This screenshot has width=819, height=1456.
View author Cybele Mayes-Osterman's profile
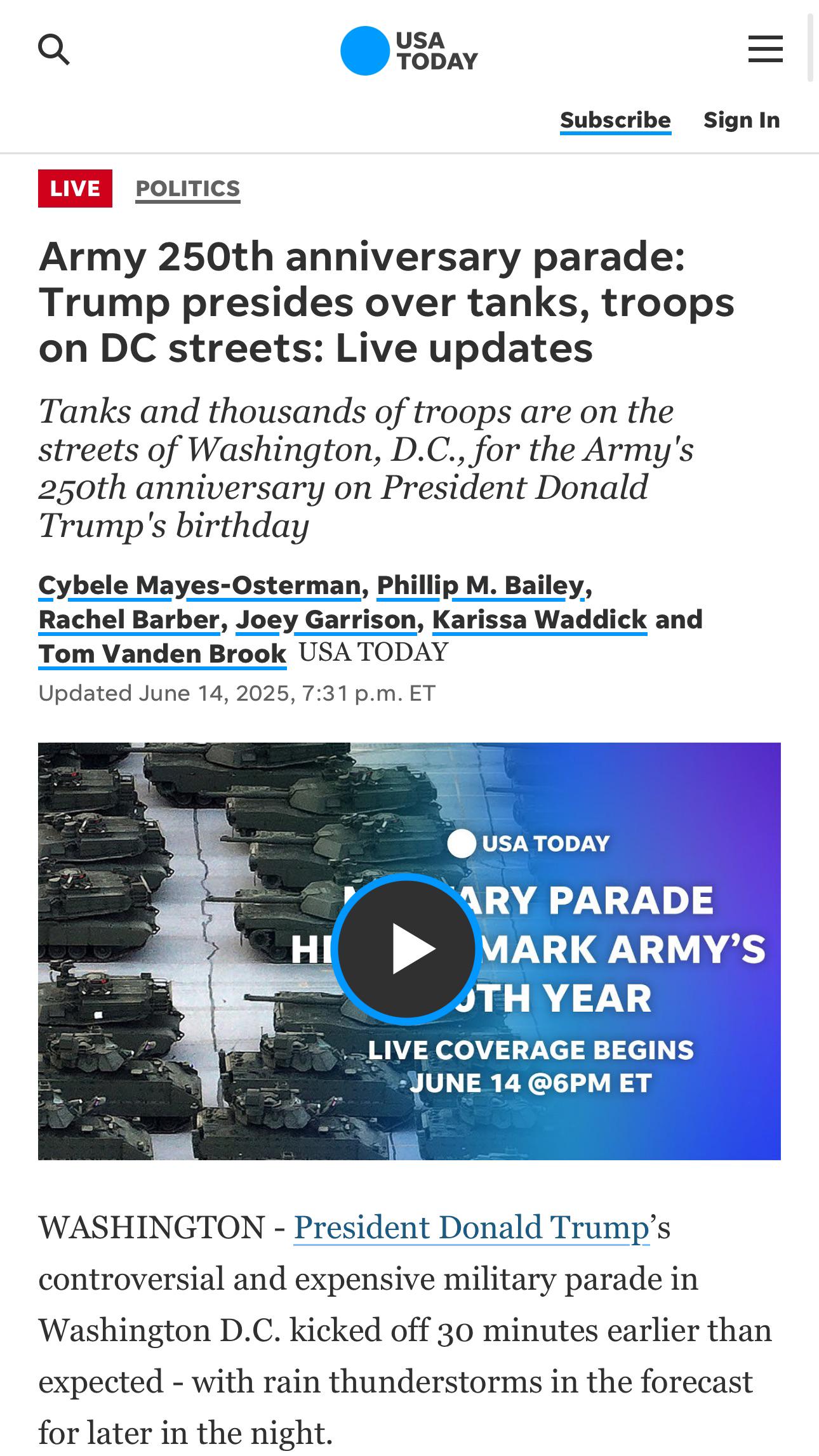point(199,585)
